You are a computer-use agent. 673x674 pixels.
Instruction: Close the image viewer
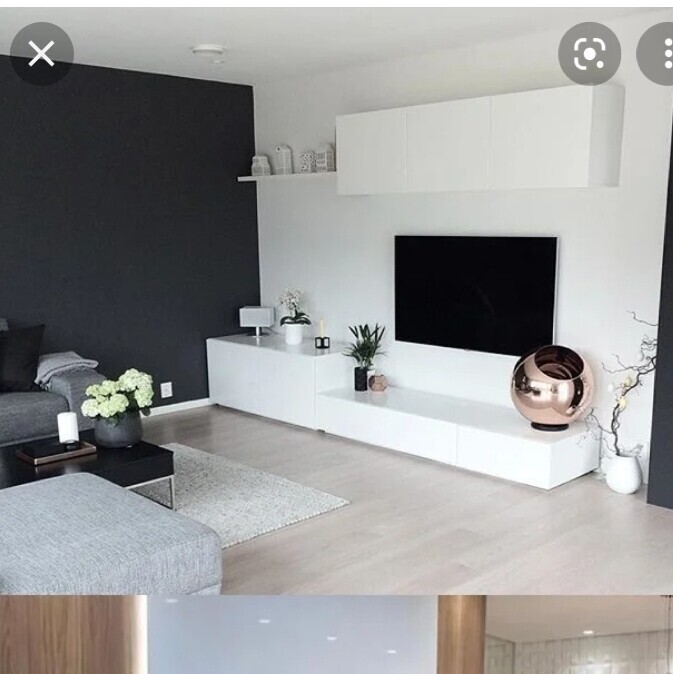[41, 53]
